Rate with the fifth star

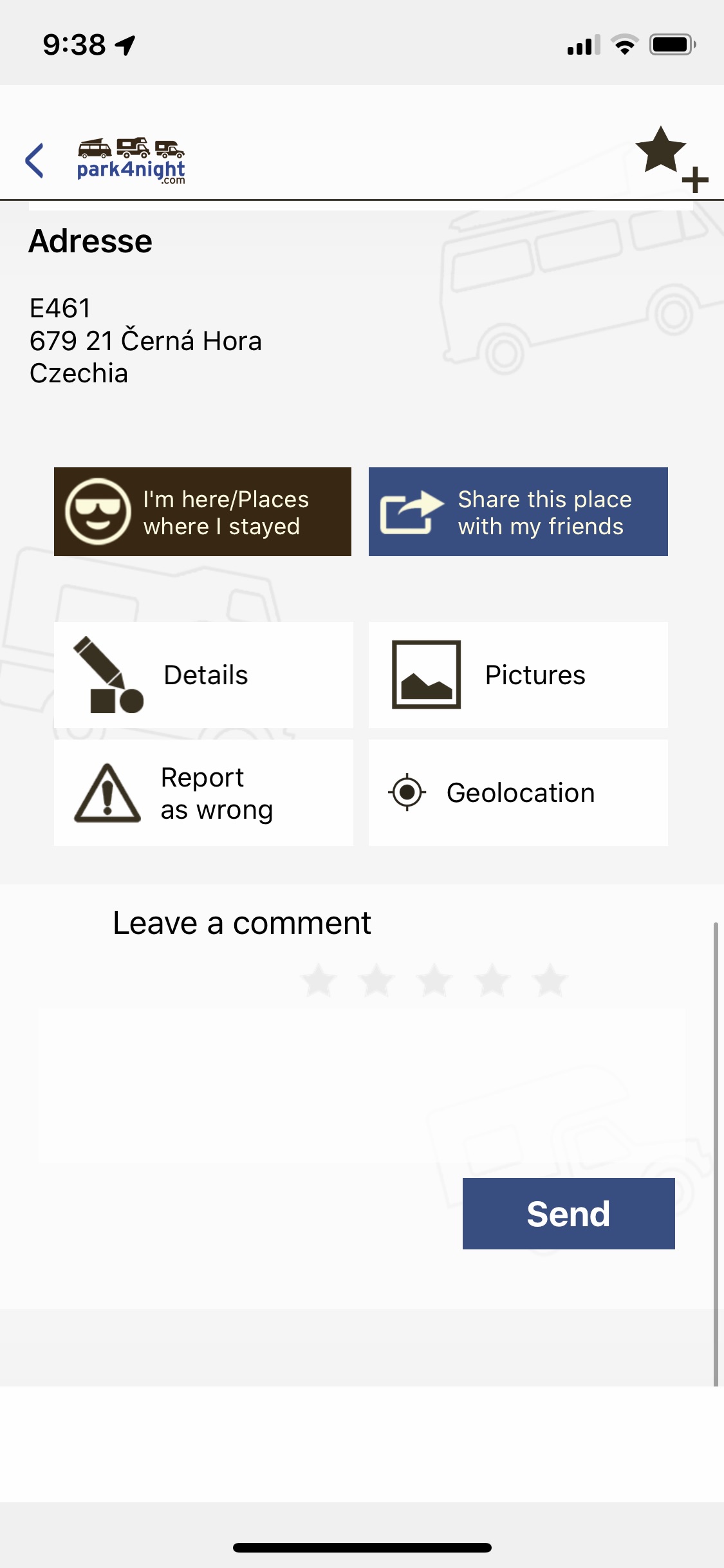pyautogui.click(x=550, y=980)
